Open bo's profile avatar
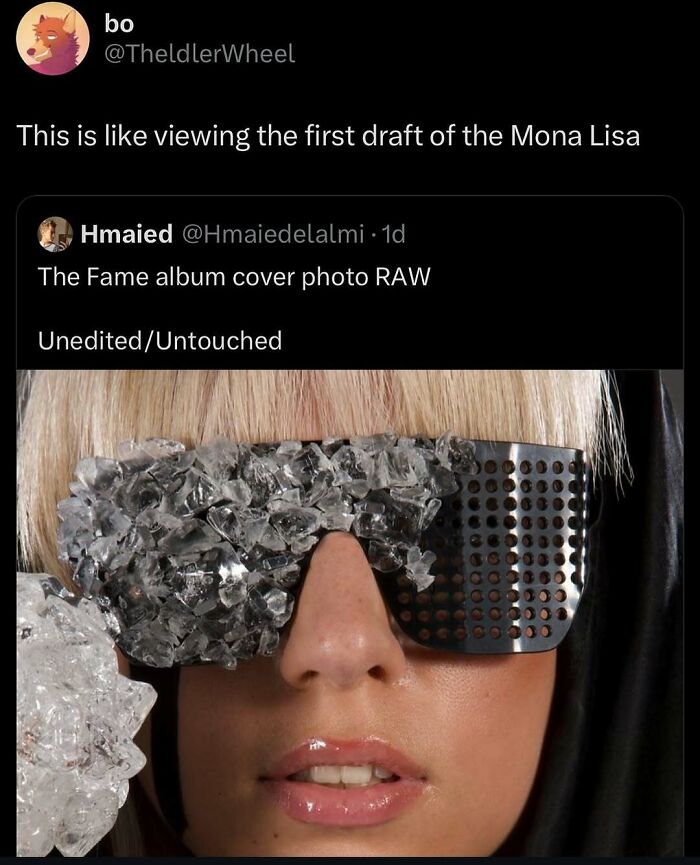700x865 pixels. click(x=54, y=39)
